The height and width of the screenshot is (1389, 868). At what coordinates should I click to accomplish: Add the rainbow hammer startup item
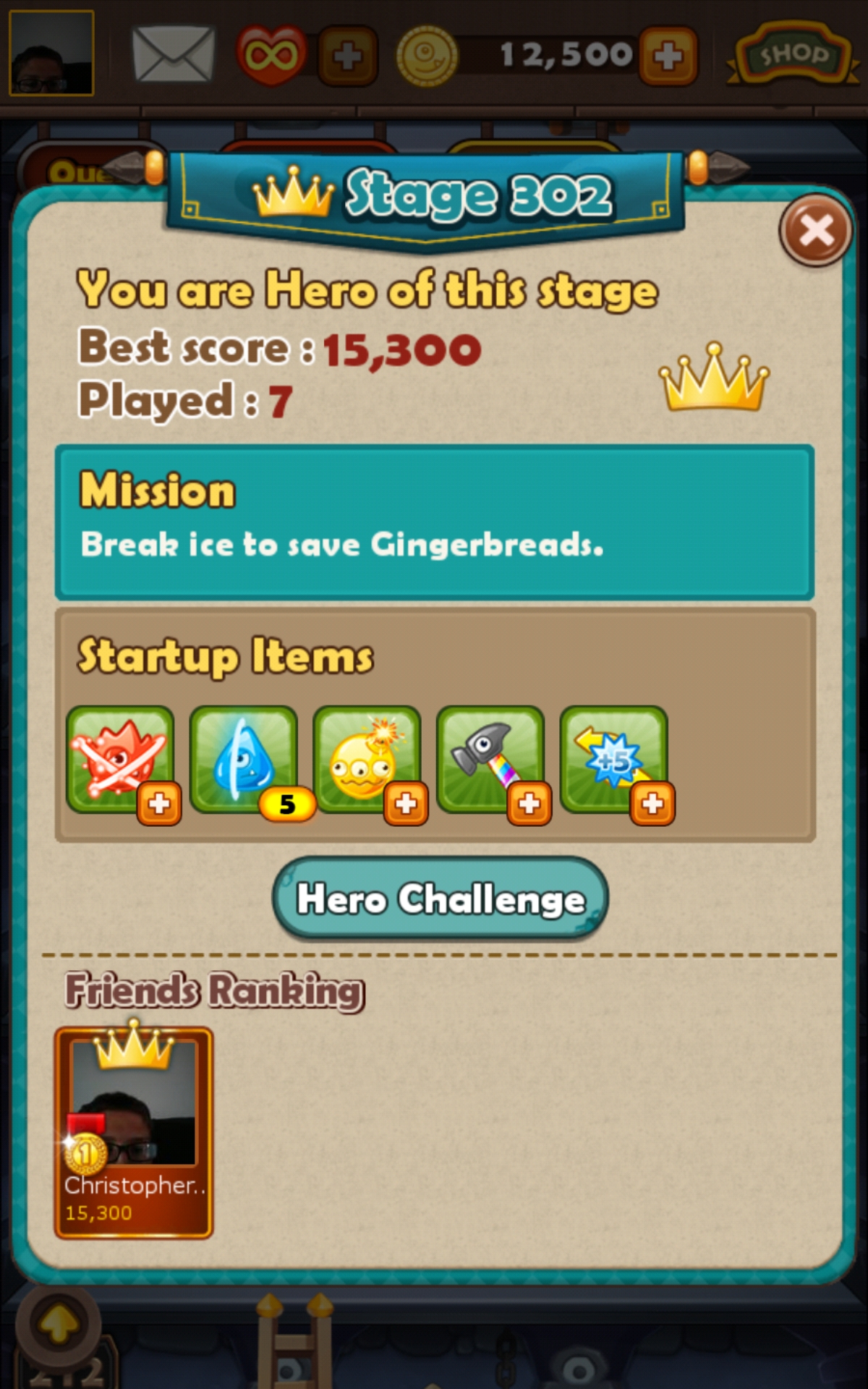pos(529,804)
